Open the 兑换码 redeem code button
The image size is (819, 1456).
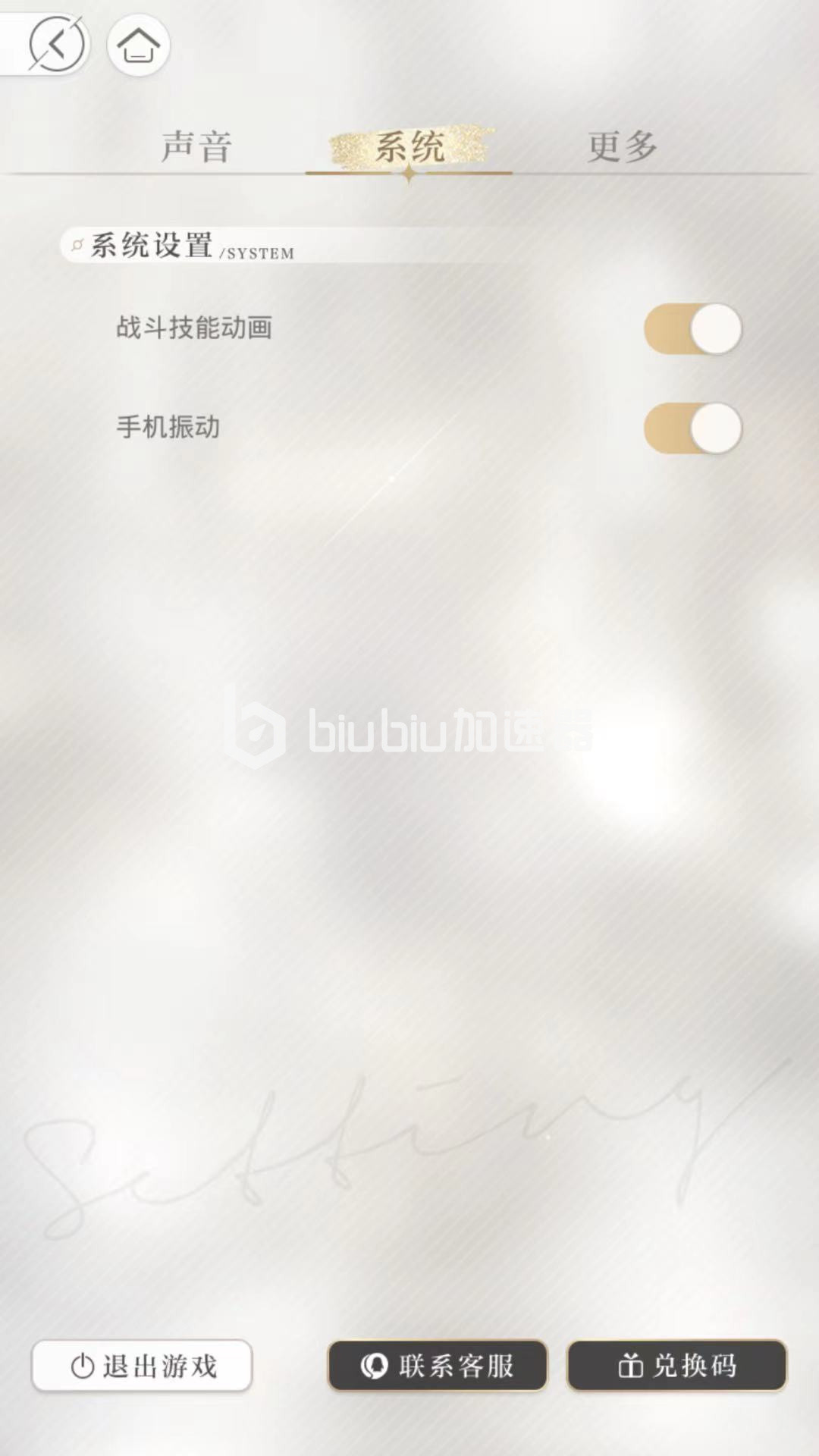point(676,1366)
